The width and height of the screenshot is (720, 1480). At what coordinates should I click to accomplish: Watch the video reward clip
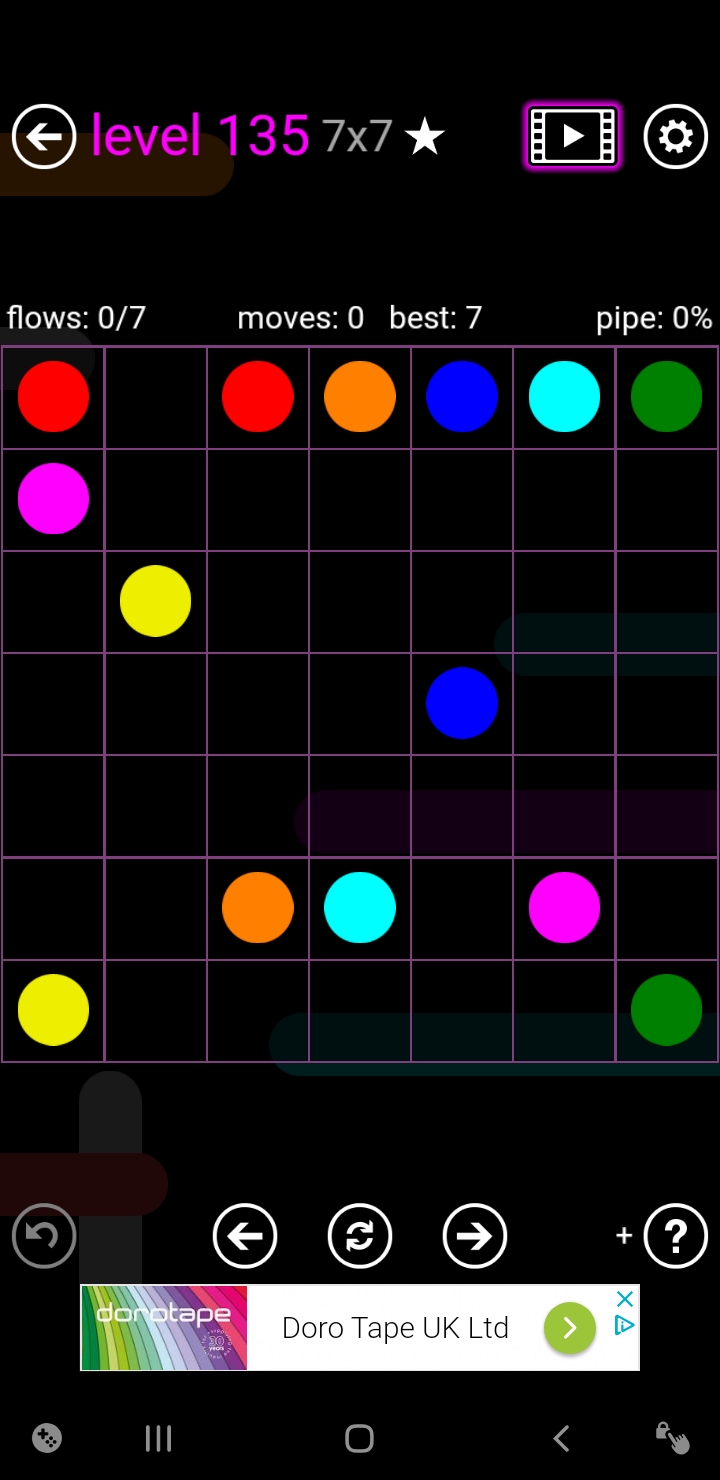[x=573, y=136]
